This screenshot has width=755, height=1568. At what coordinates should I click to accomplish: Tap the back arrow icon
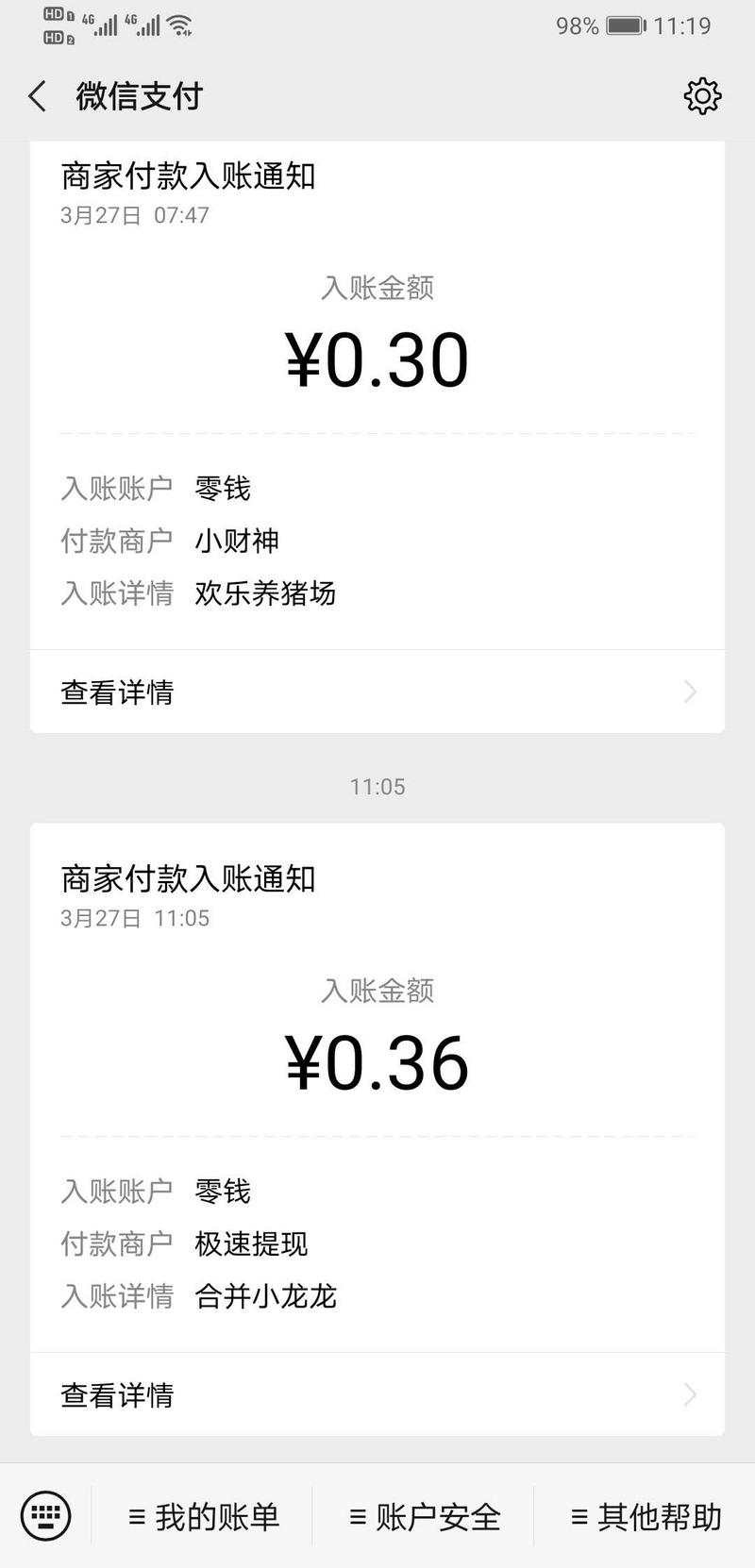(x=36, y=95)
